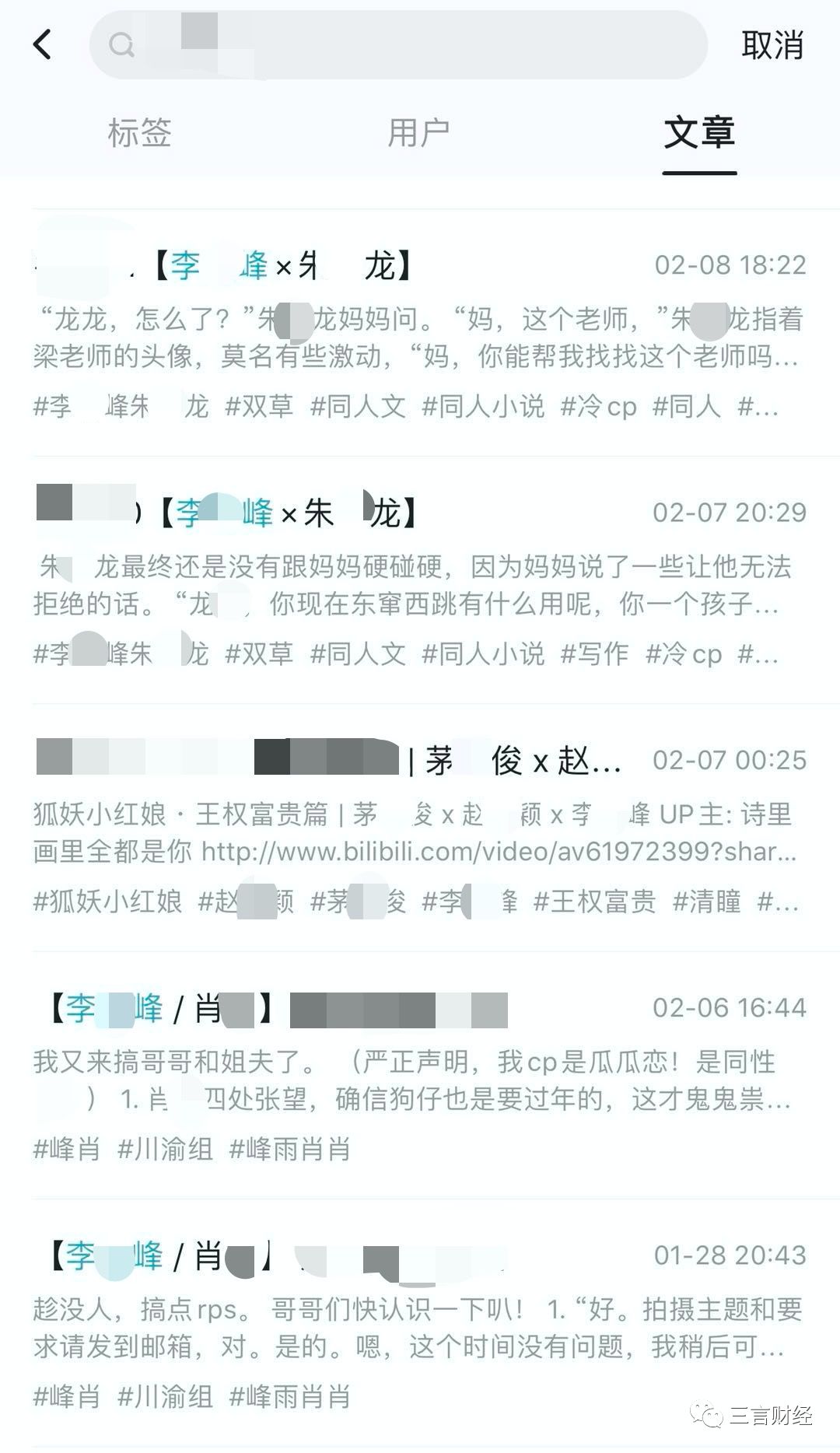Select the 文章 tab
The width and height of the screenshot is (840, 1453).
point(698,132)
